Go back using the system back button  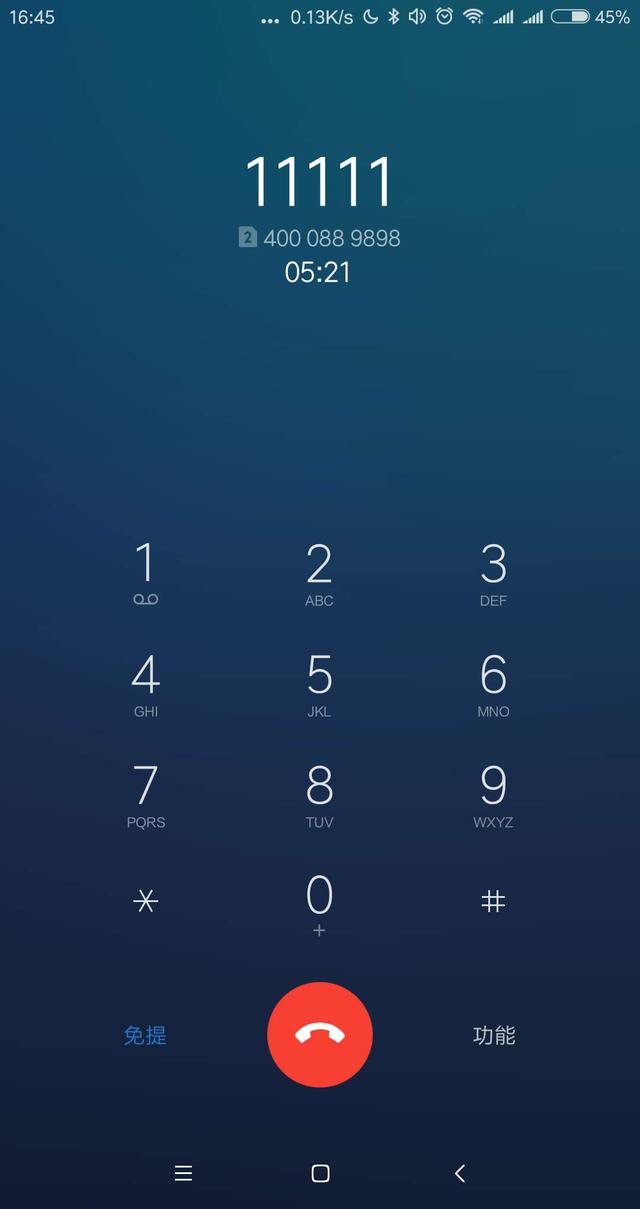point(459,1174)
